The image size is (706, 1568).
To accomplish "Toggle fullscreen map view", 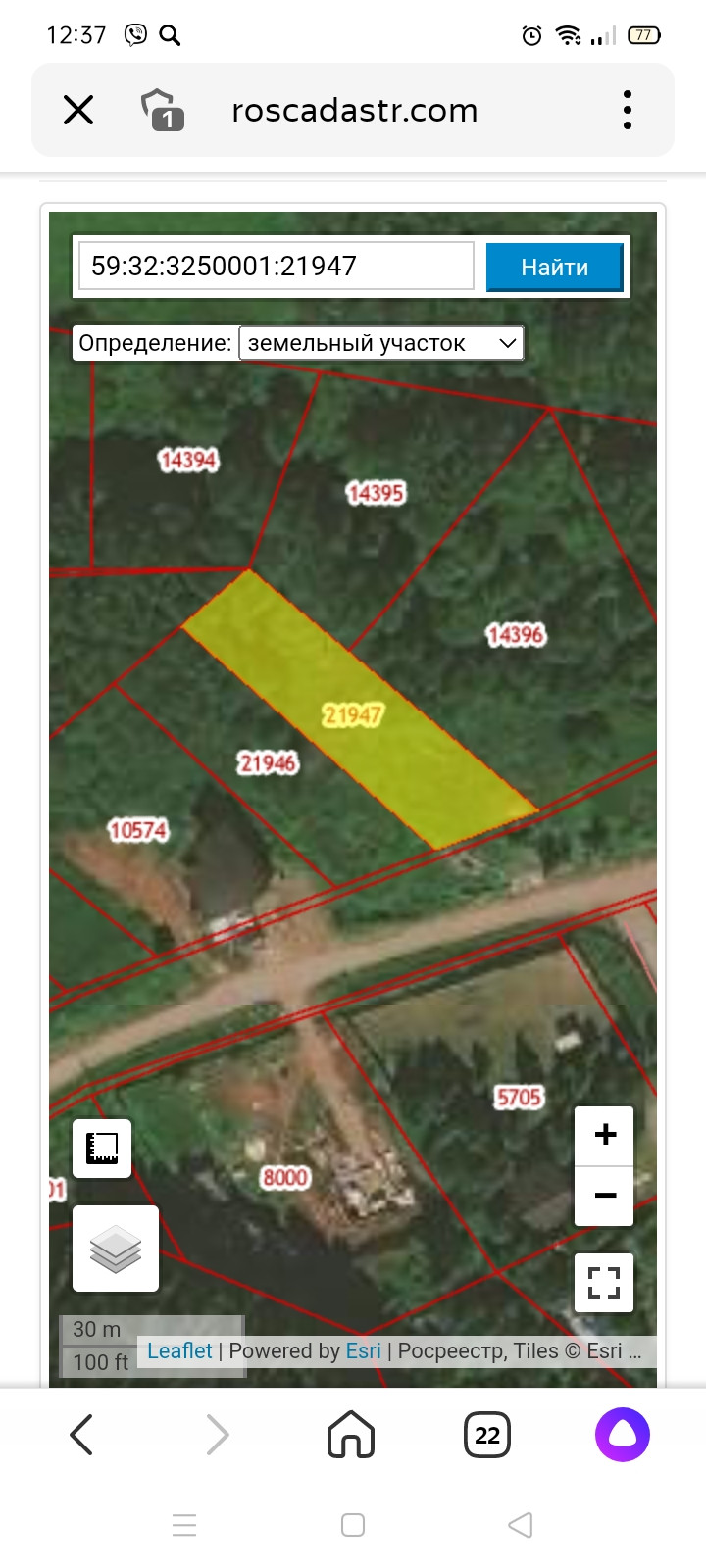I will [x=604, y=1283].
